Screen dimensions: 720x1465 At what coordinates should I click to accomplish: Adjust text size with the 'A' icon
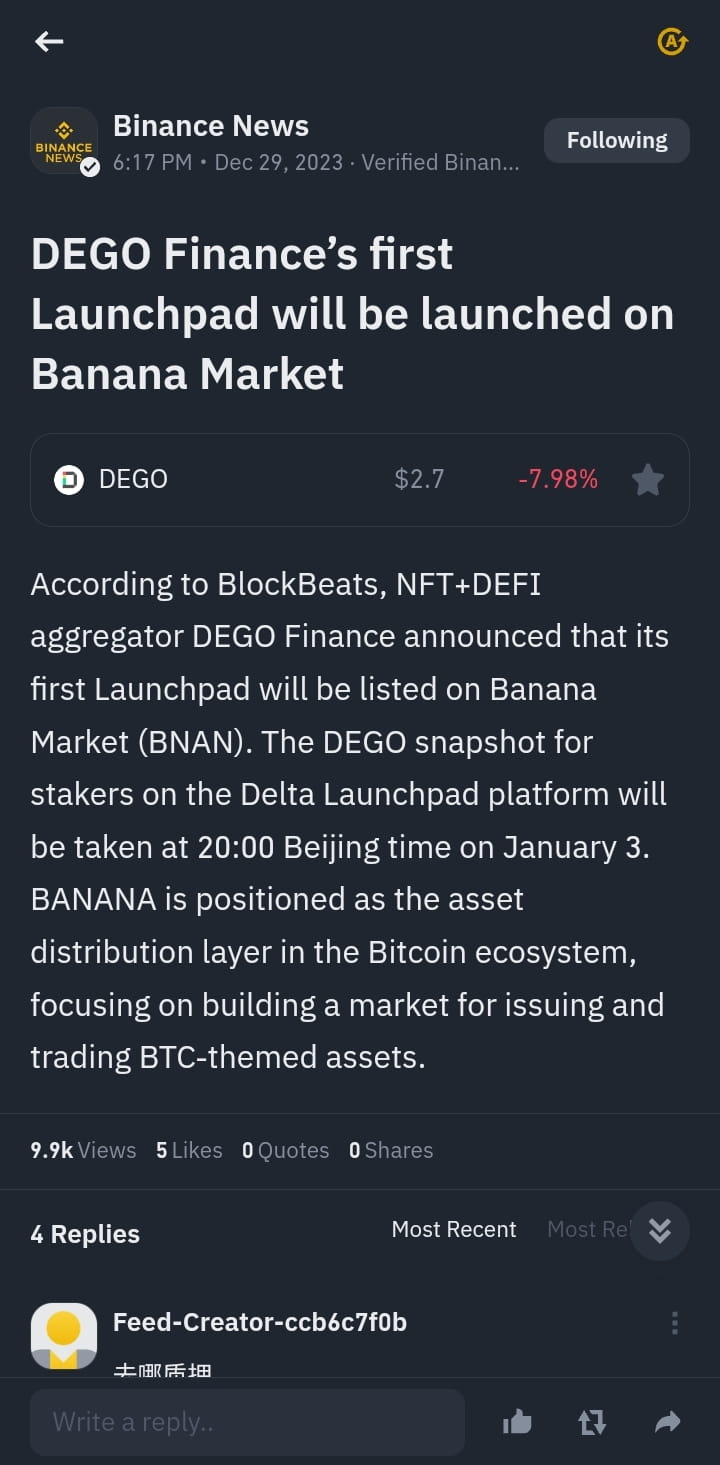[672, 42]
